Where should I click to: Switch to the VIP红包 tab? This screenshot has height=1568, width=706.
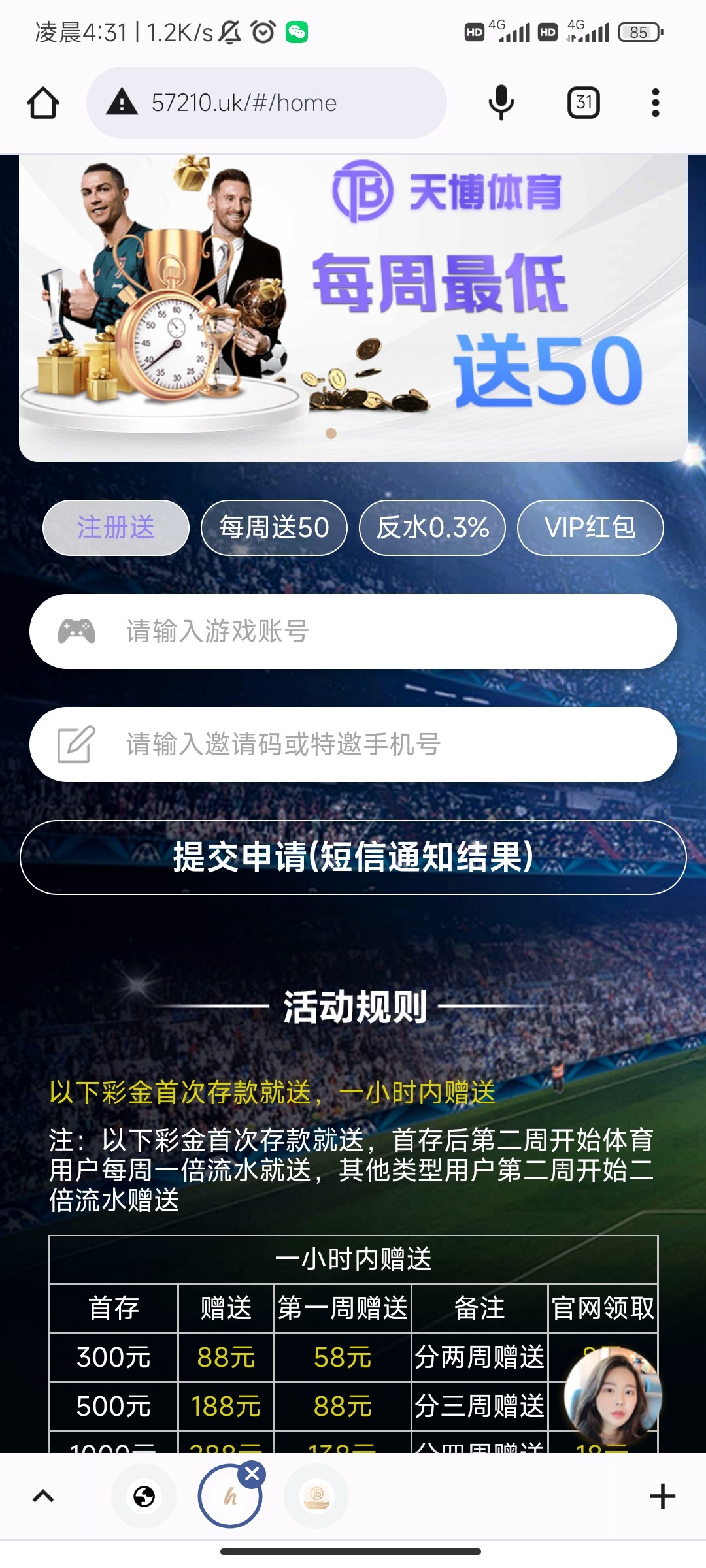[590, 528]
